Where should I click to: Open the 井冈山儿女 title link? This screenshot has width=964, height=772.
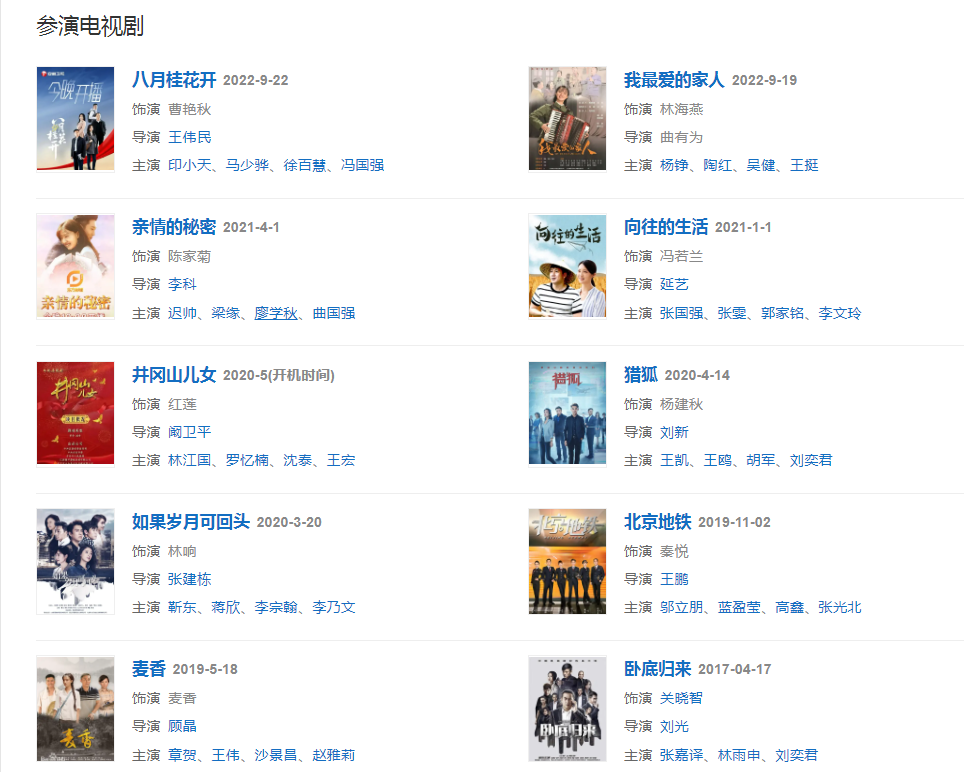click(174, 375)
